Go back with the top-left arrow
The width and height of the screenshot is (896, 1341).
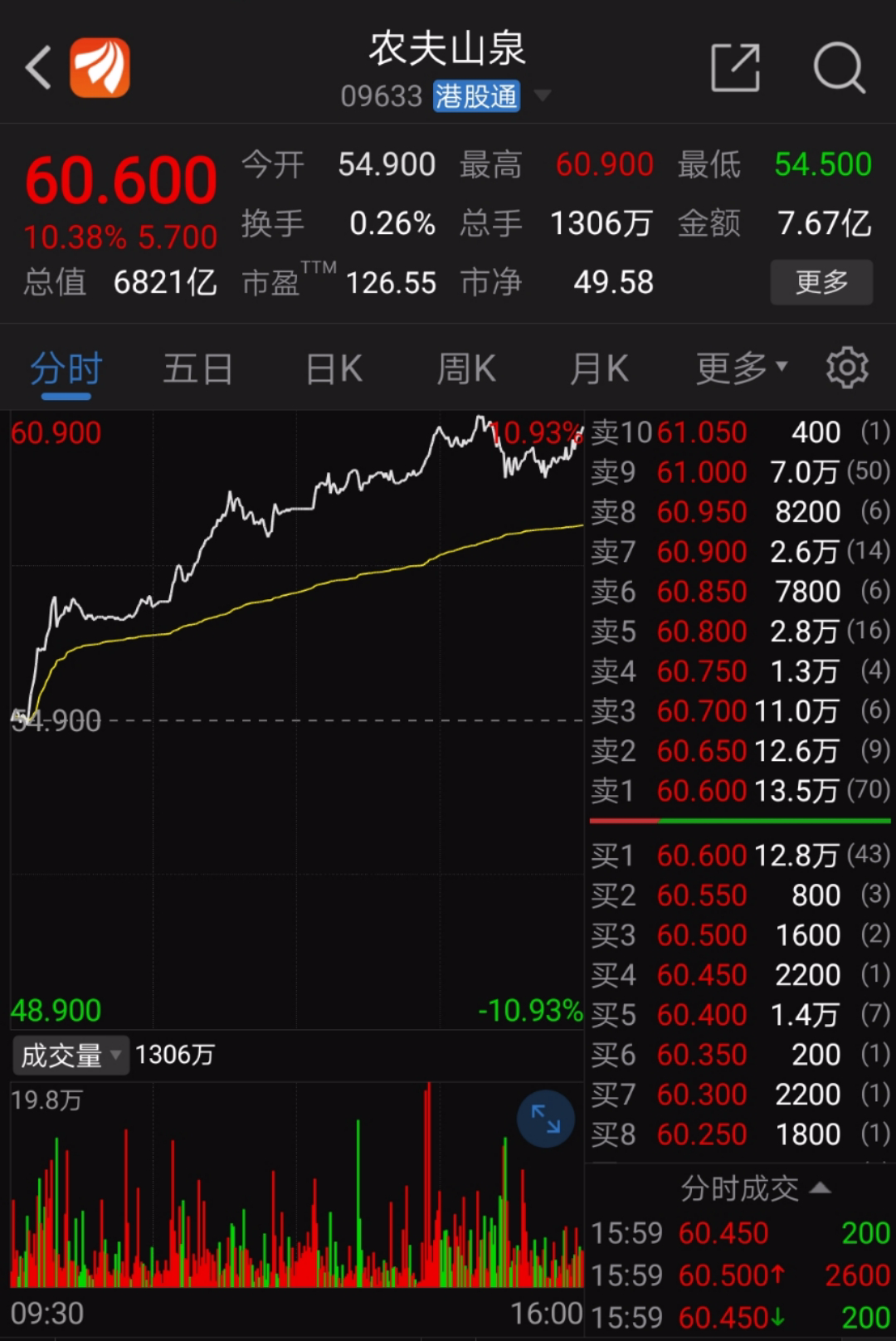pos(38,67)
